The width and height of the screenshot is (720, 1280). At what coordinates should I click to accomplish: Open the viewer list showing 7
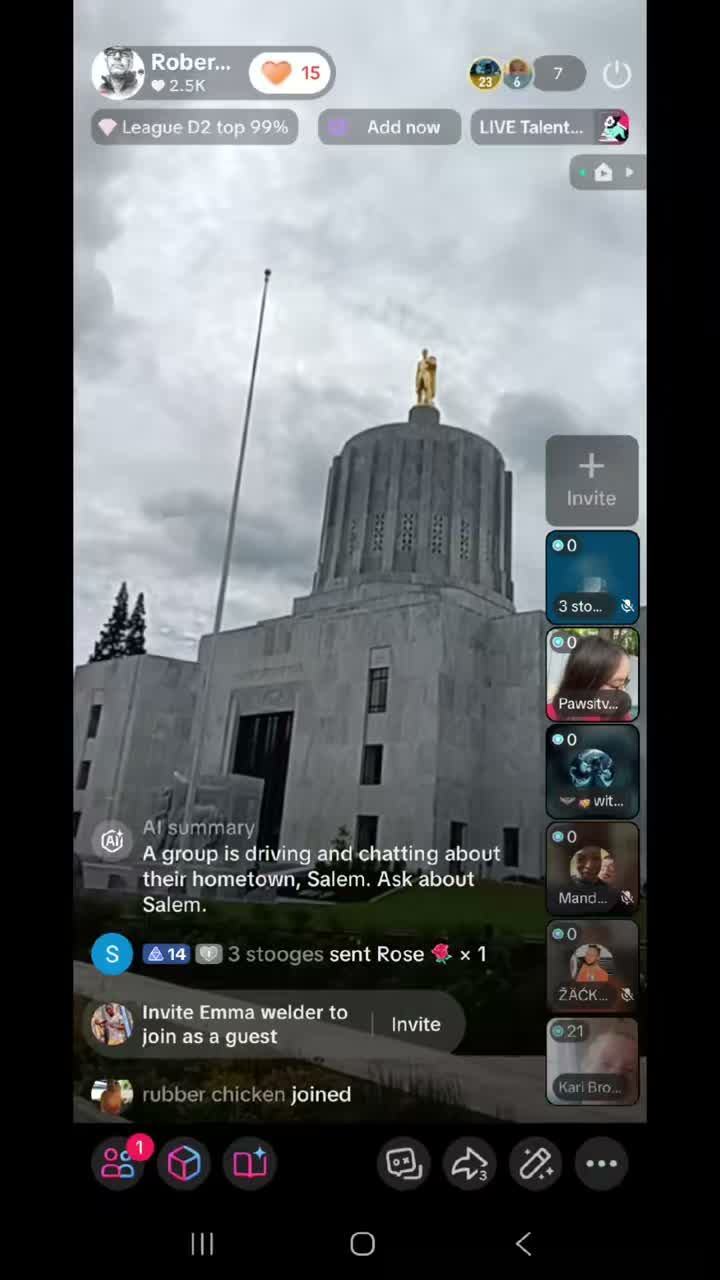(558, 73)
